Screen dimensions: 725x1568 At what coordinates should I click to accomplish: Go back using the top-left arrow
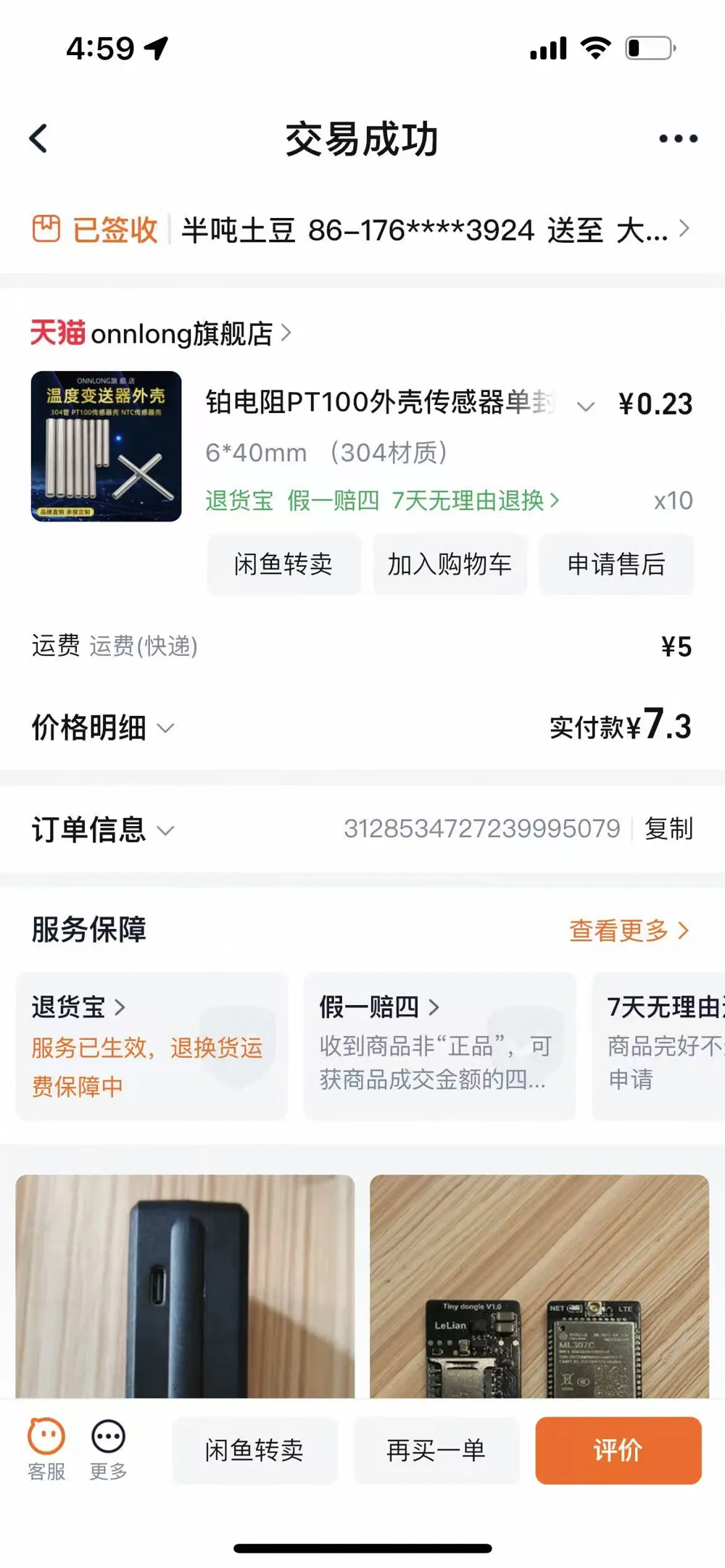[x=38, y=138]
